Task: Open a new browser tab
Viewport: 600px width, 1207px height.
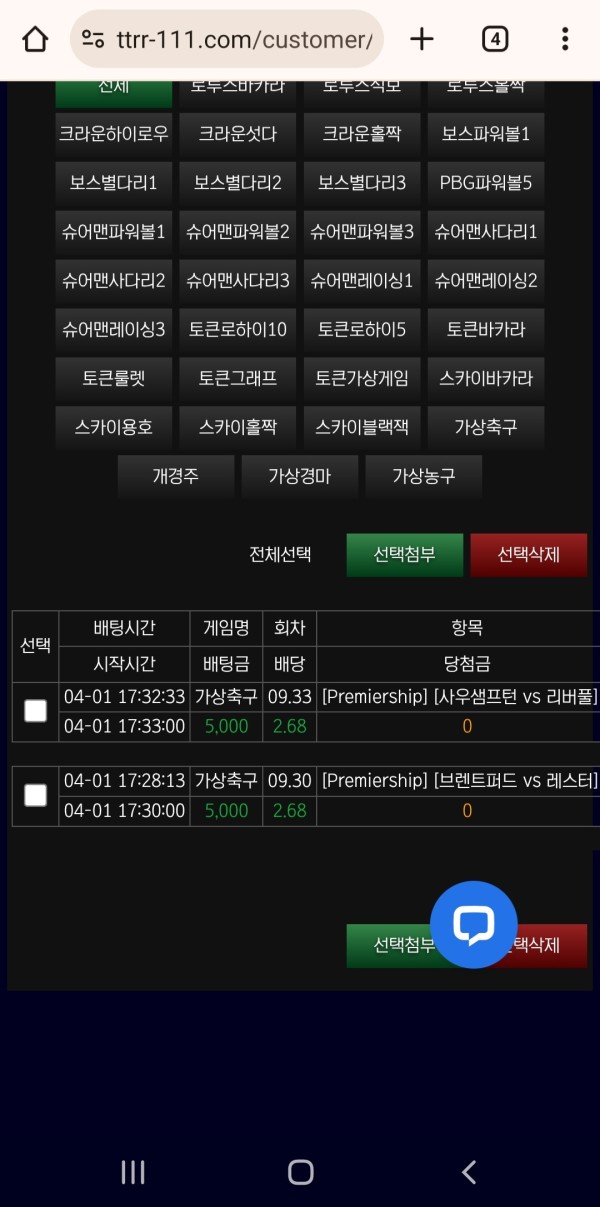Action: click(422, 39)
